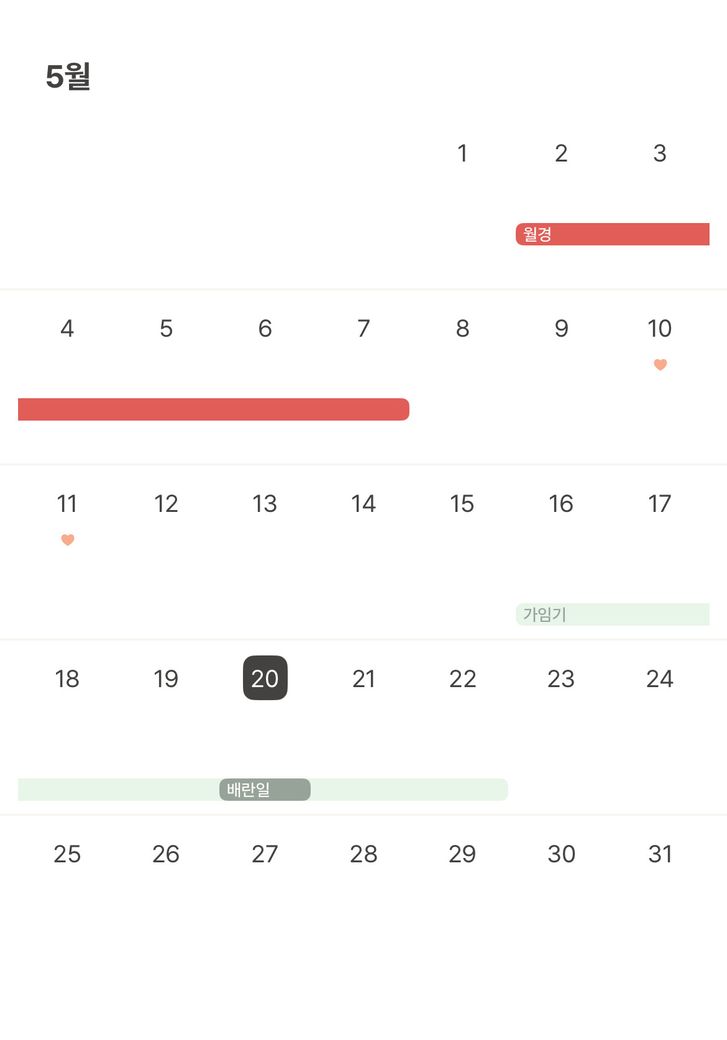Viewport: 727px width, 1040px height.
Task: Select May 11 with the heart mark
Action: pos(67,503)
